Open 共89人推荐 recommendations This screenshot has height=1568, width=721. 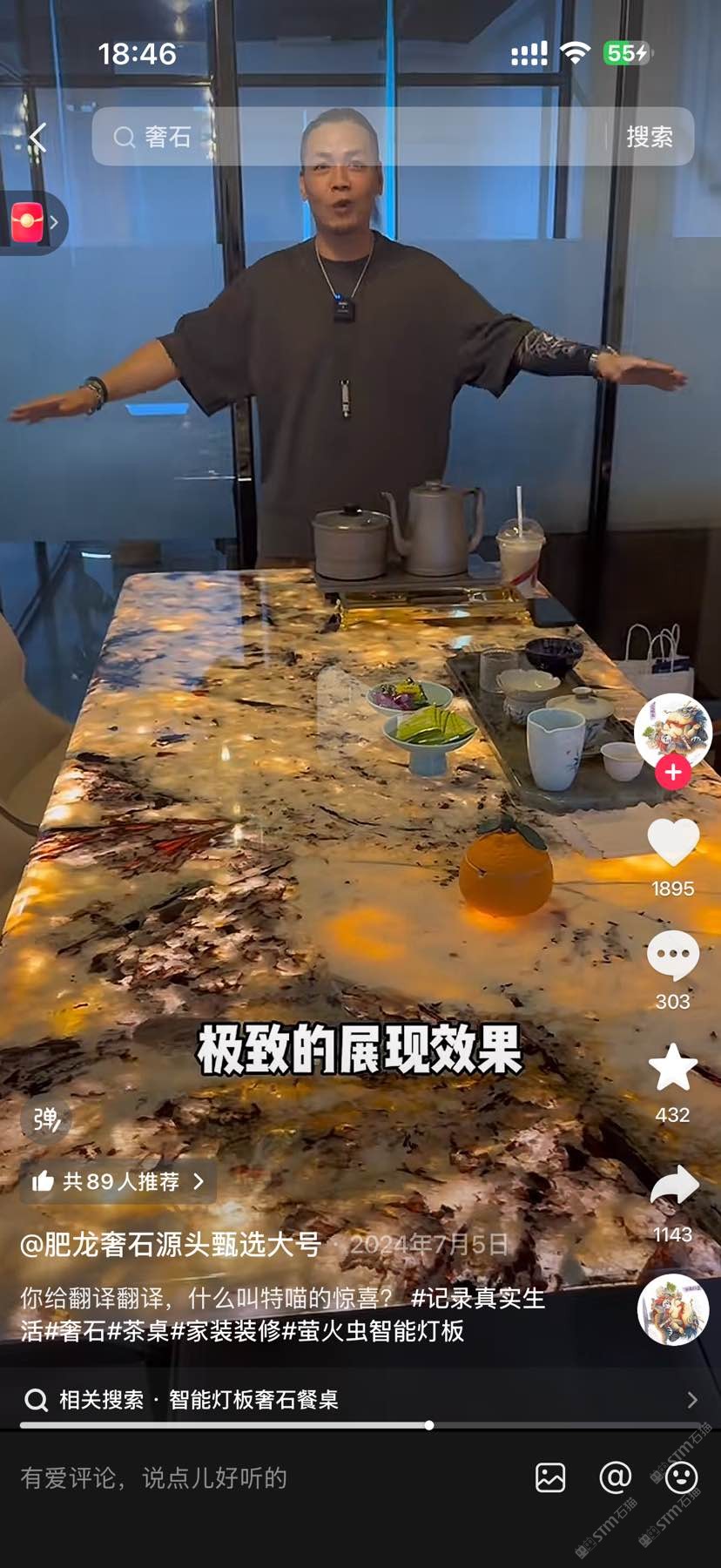tap(118, 1182)
